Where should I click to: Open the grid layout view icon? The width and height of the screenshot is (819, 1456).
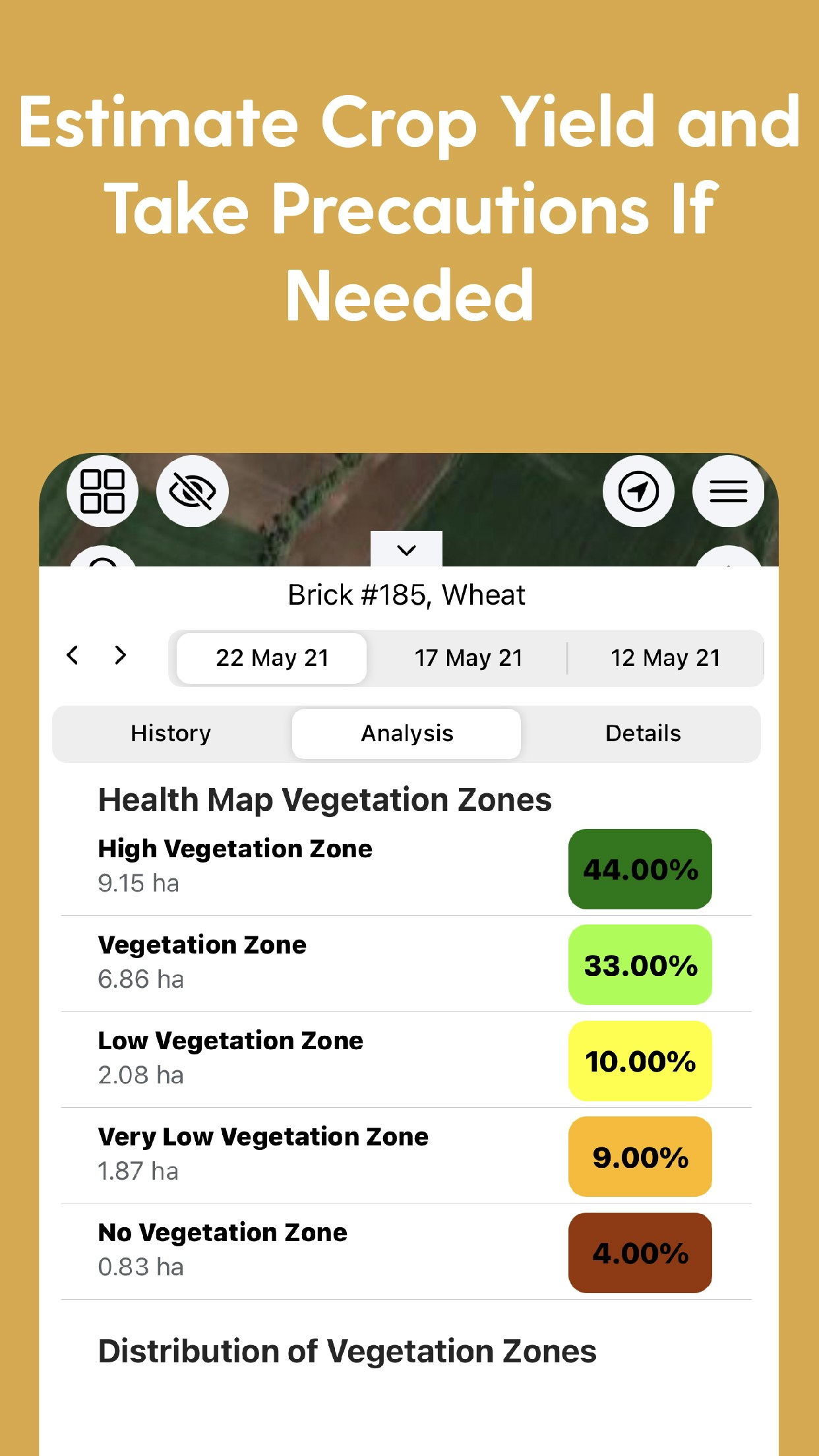[102, 491]
